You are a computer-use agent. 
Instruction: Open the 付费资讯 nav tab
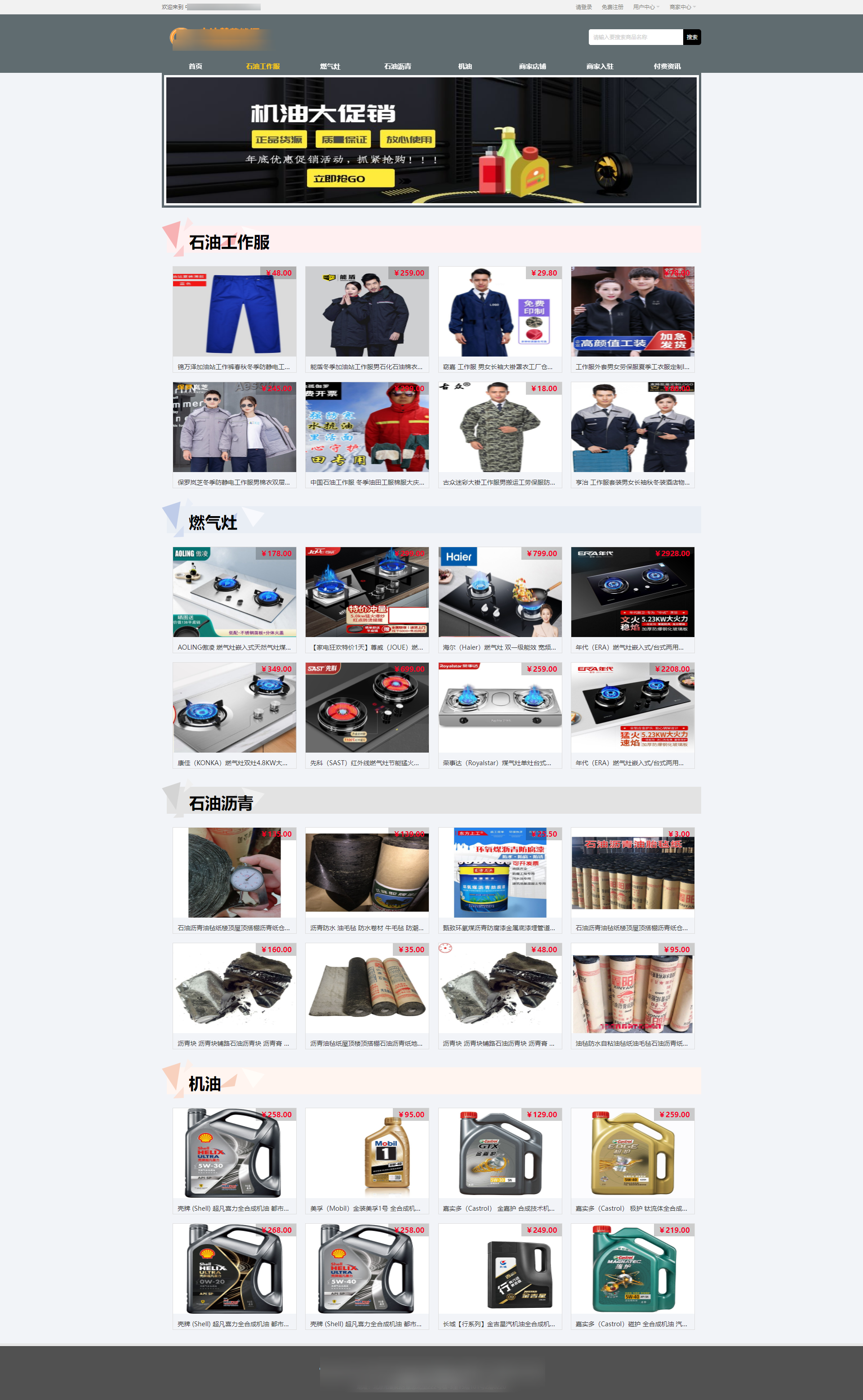[x=667, y=66]
